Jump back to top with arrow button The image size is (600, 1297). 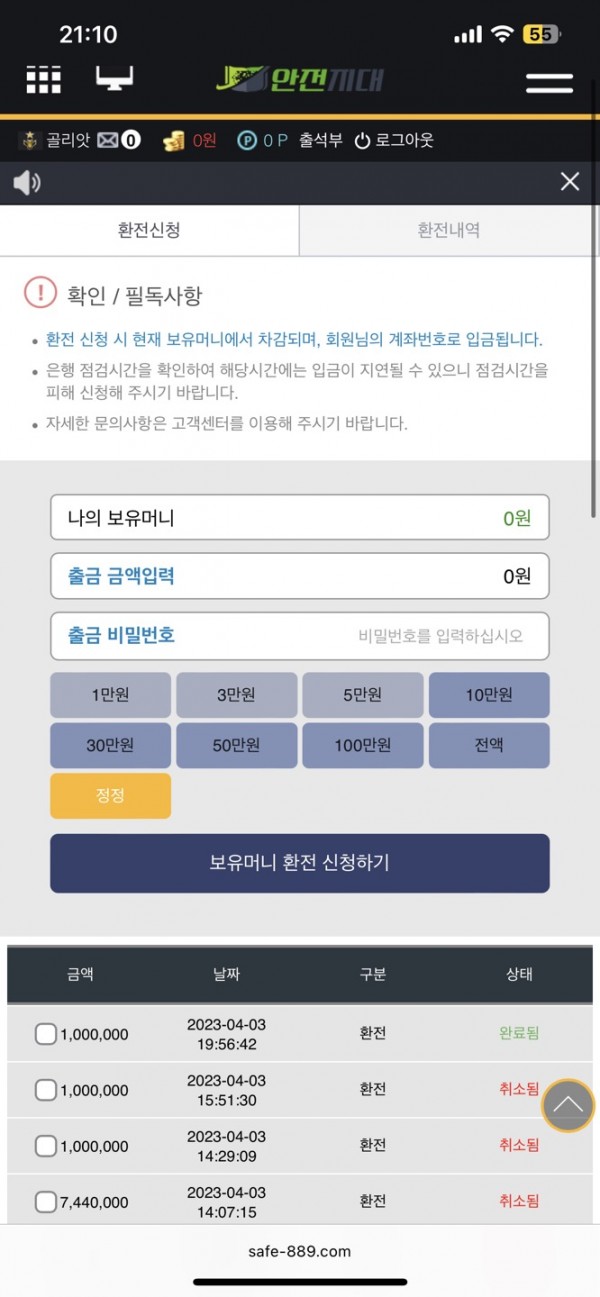click(568, 1105)
